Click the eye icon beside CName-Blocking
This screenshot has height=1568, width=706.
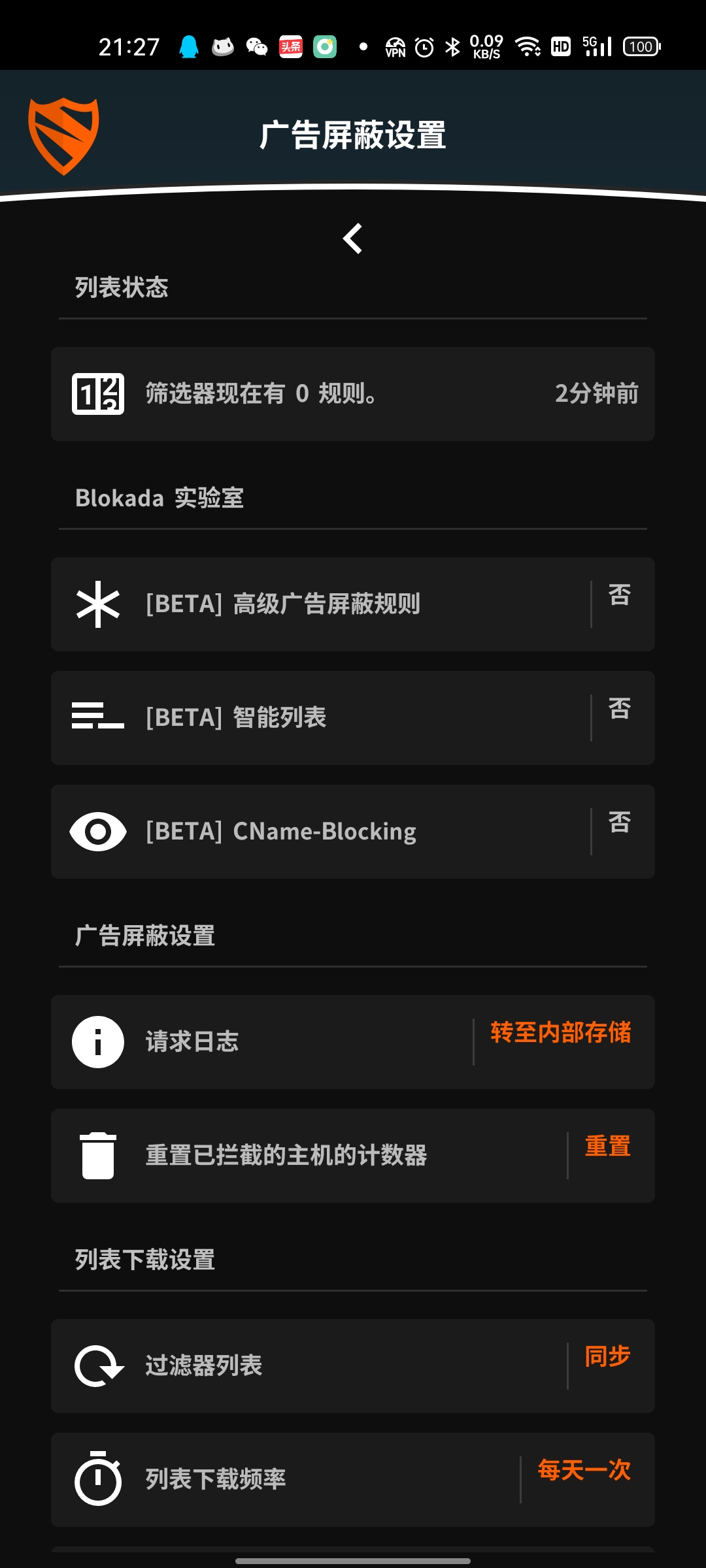click(98, 831)
